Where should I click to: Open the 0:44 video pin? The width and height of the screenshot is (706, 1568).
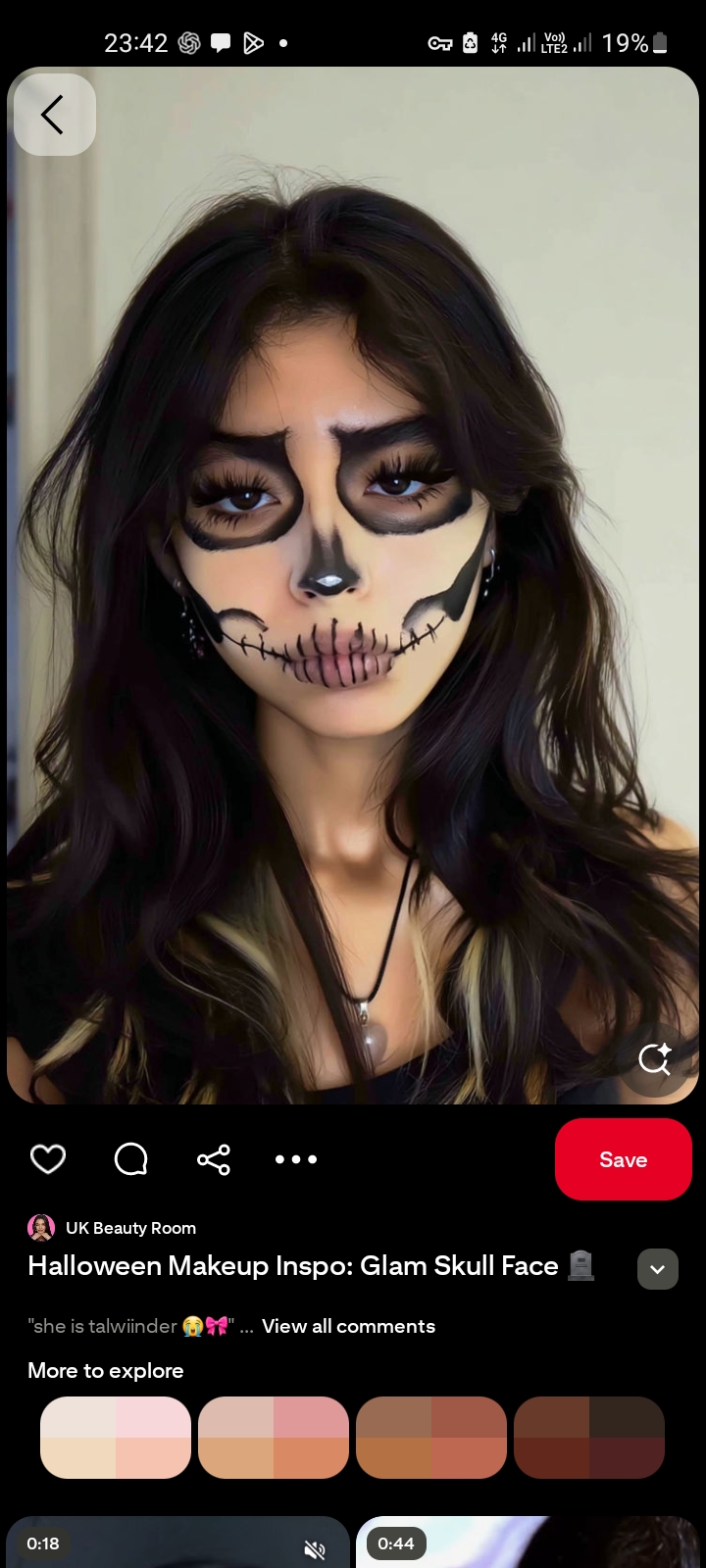coord(528,1543)
